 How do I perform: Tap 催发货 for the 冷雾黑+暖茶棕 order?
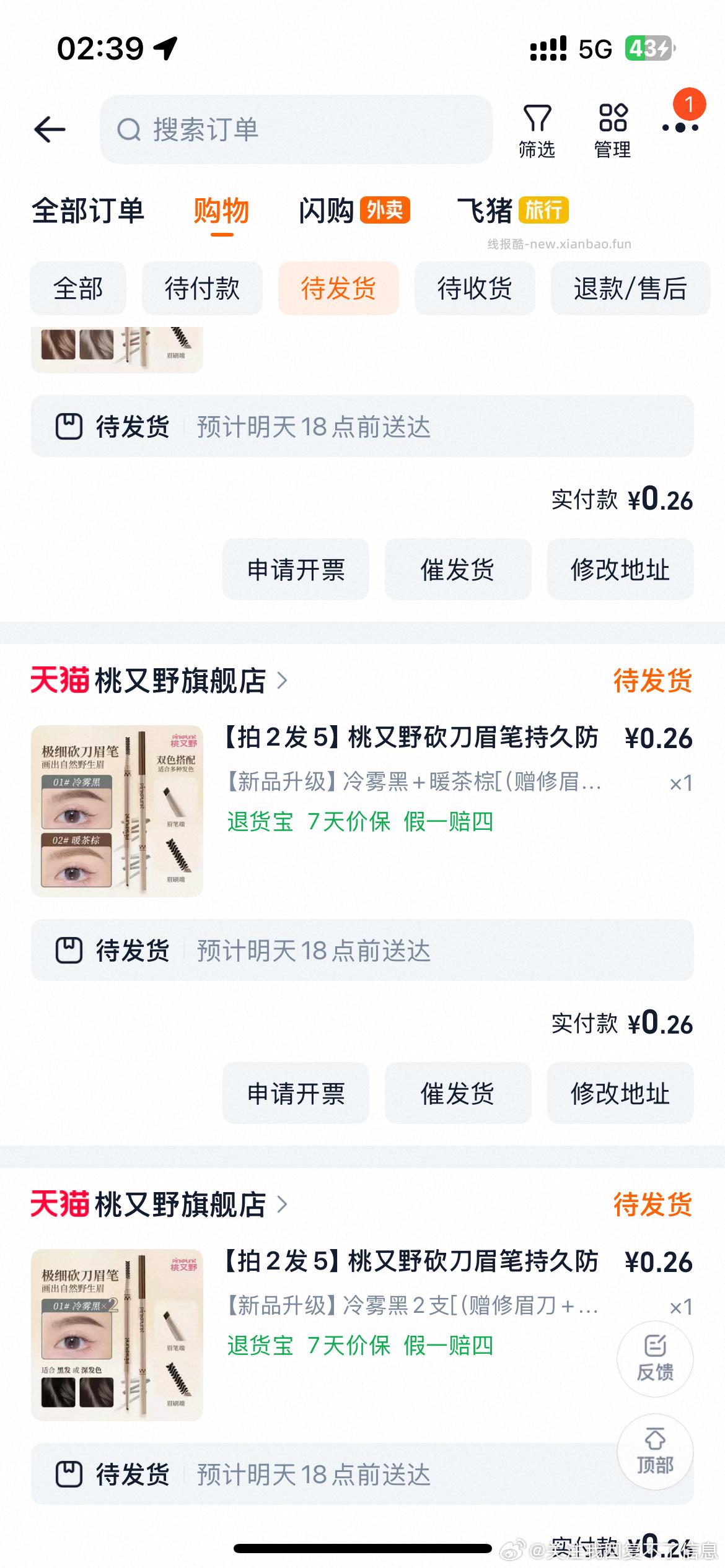(x=458, y=1094)
